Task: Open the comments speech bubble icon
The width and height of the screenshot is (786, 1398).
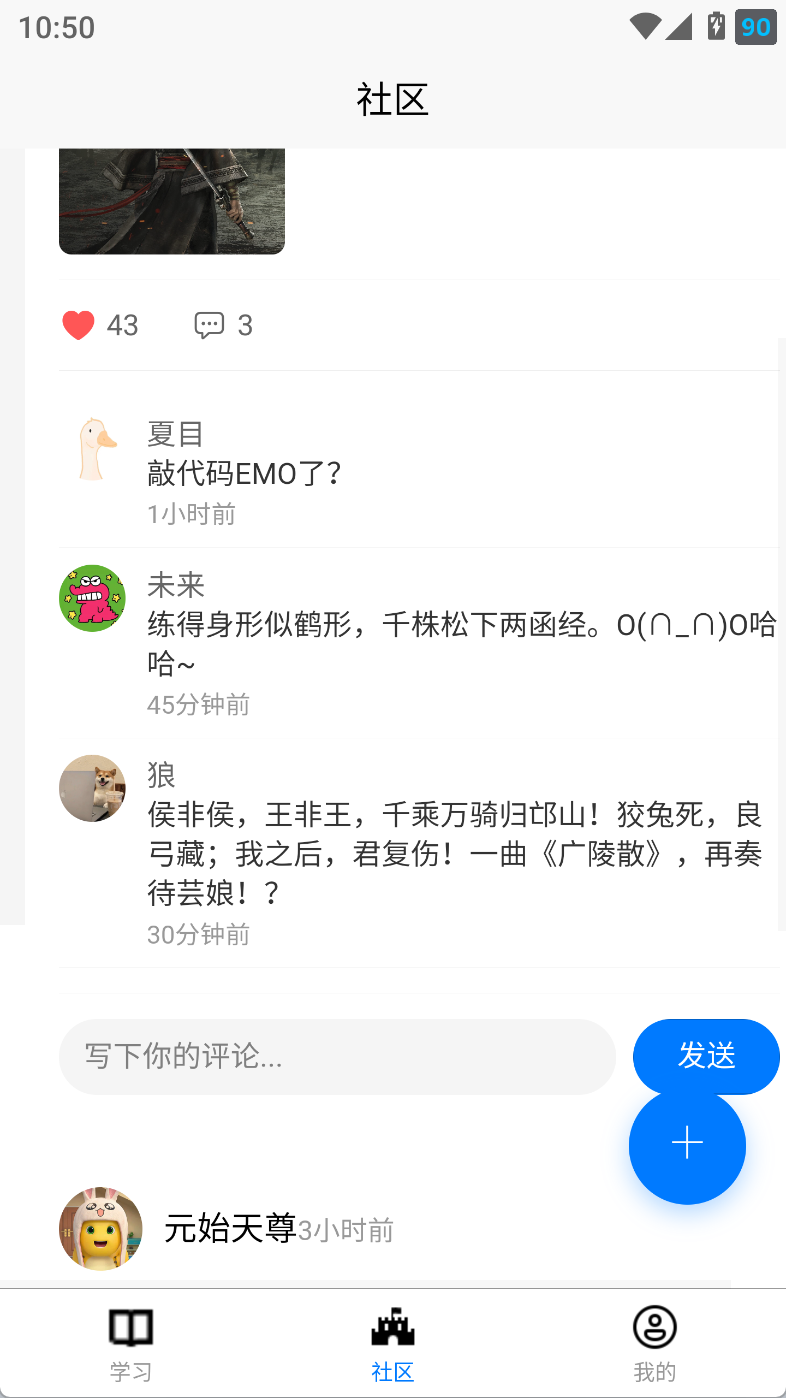Action: pos(209,325)
